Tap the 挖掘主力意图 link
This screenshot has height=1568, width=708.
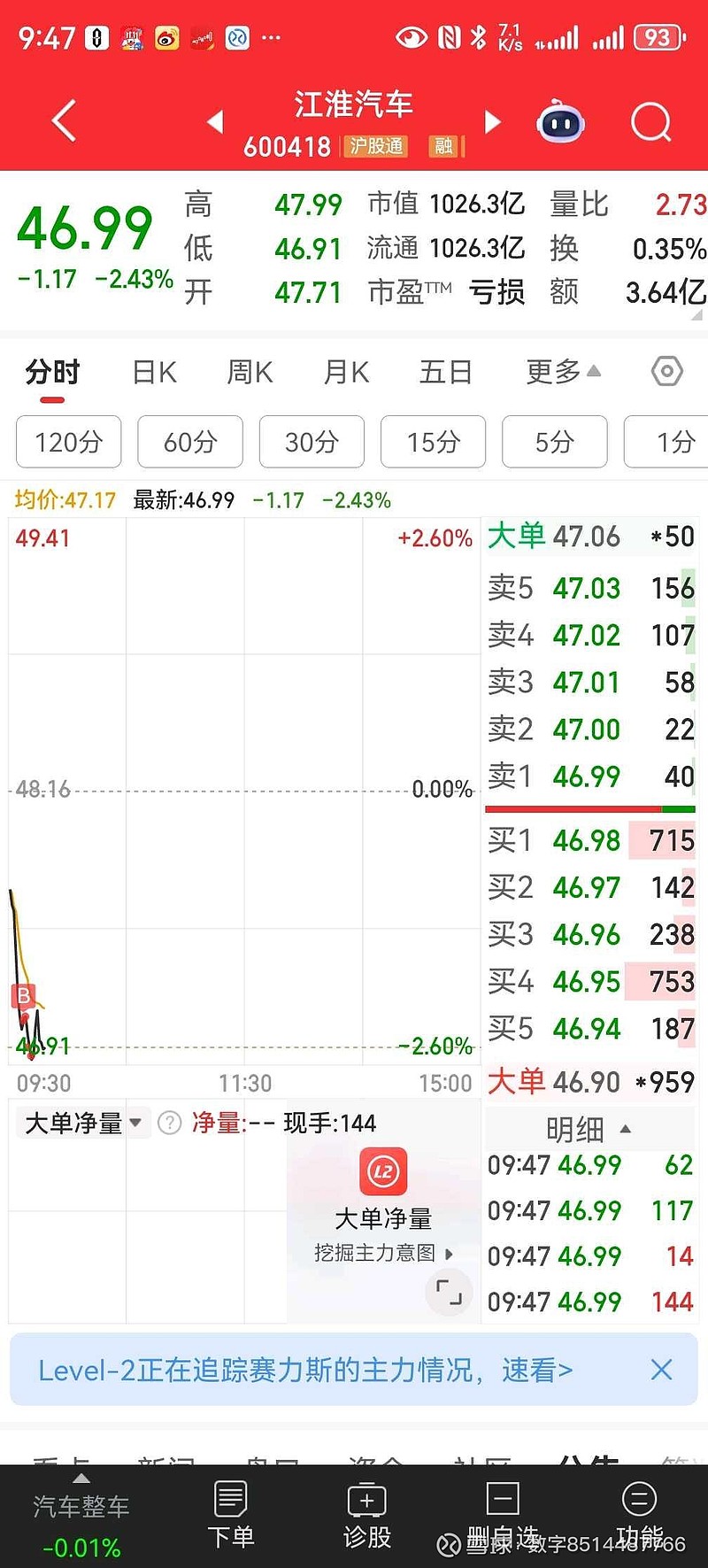pyautogui.click(x=382, y=1254)
